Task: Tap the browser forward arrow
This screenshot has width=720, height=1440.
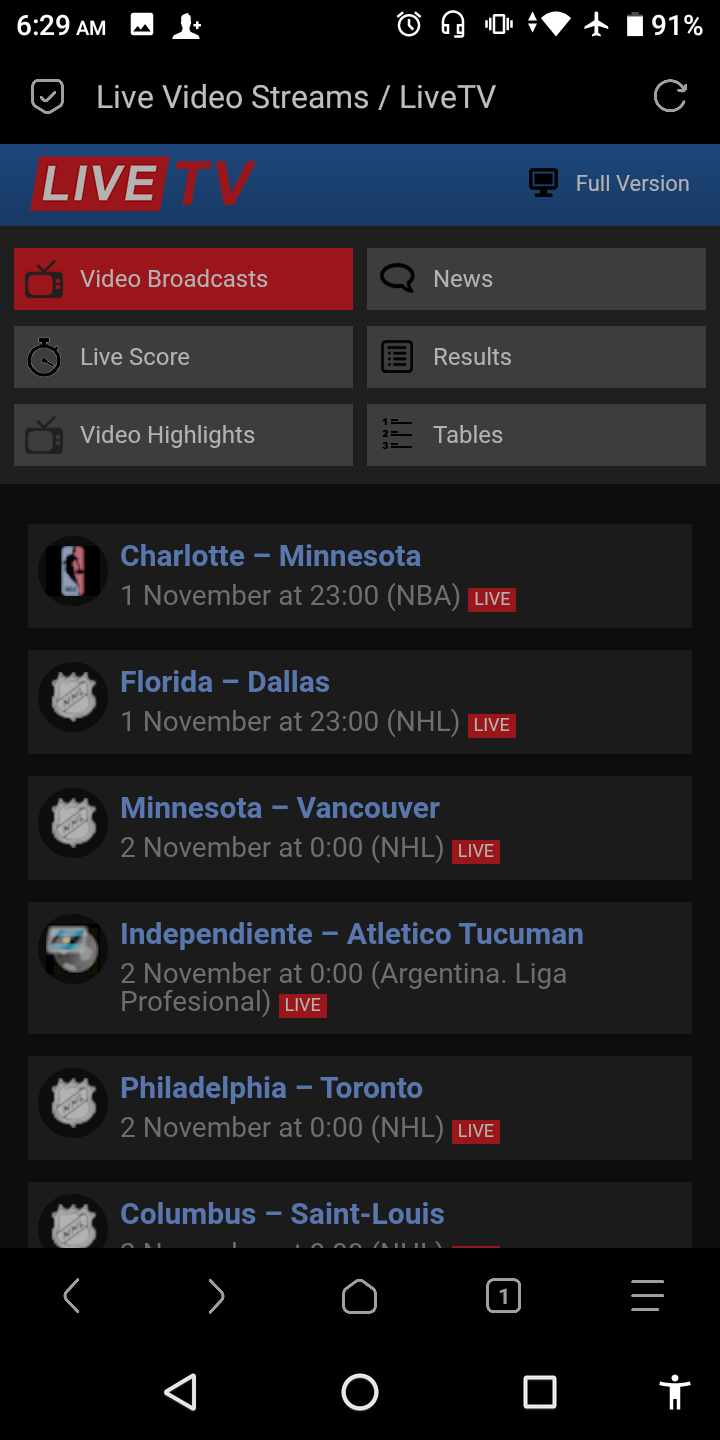Action: point(216,1297)
